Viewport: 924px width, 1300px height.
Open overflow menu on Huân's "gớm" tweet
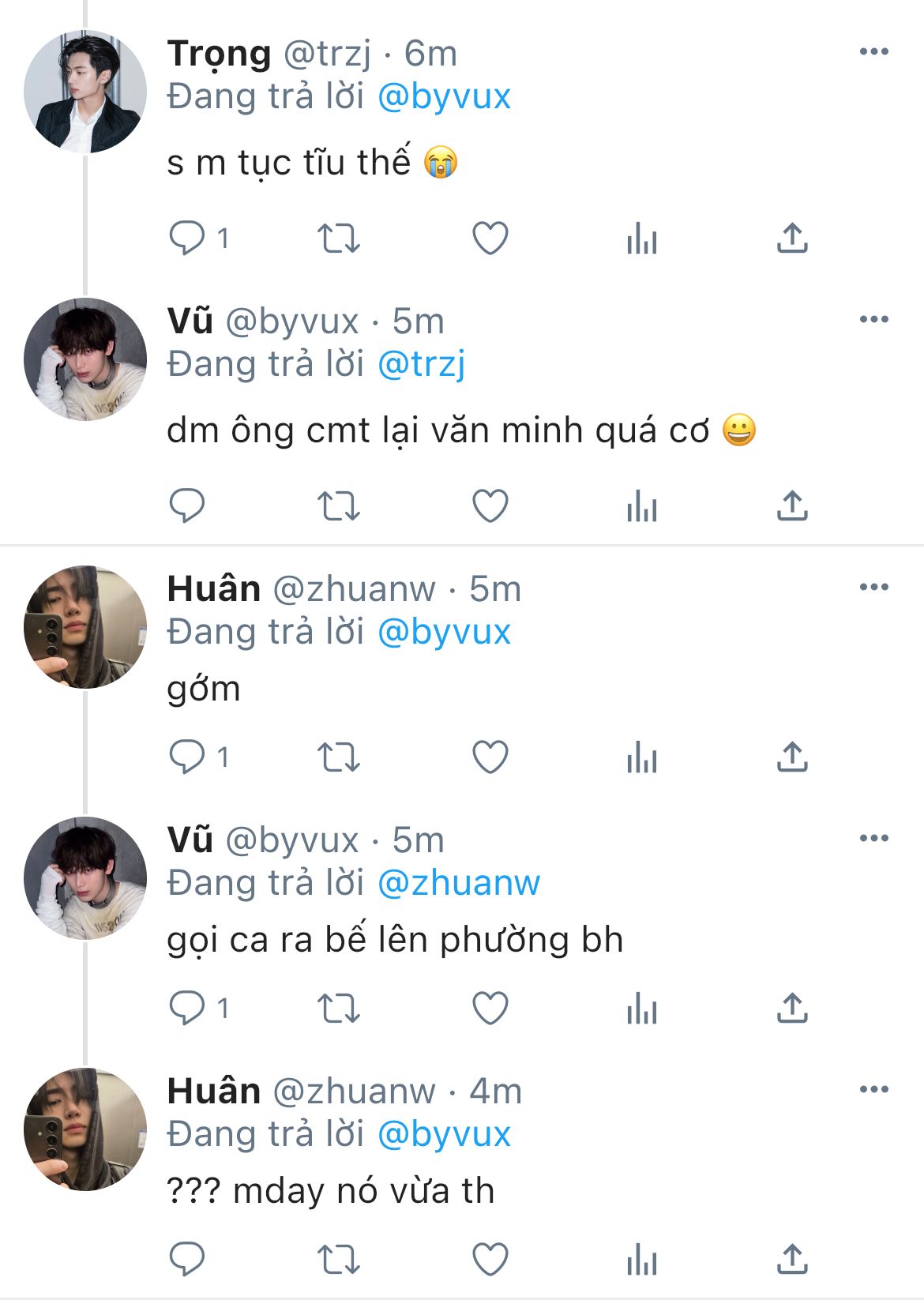coord(873,588)
